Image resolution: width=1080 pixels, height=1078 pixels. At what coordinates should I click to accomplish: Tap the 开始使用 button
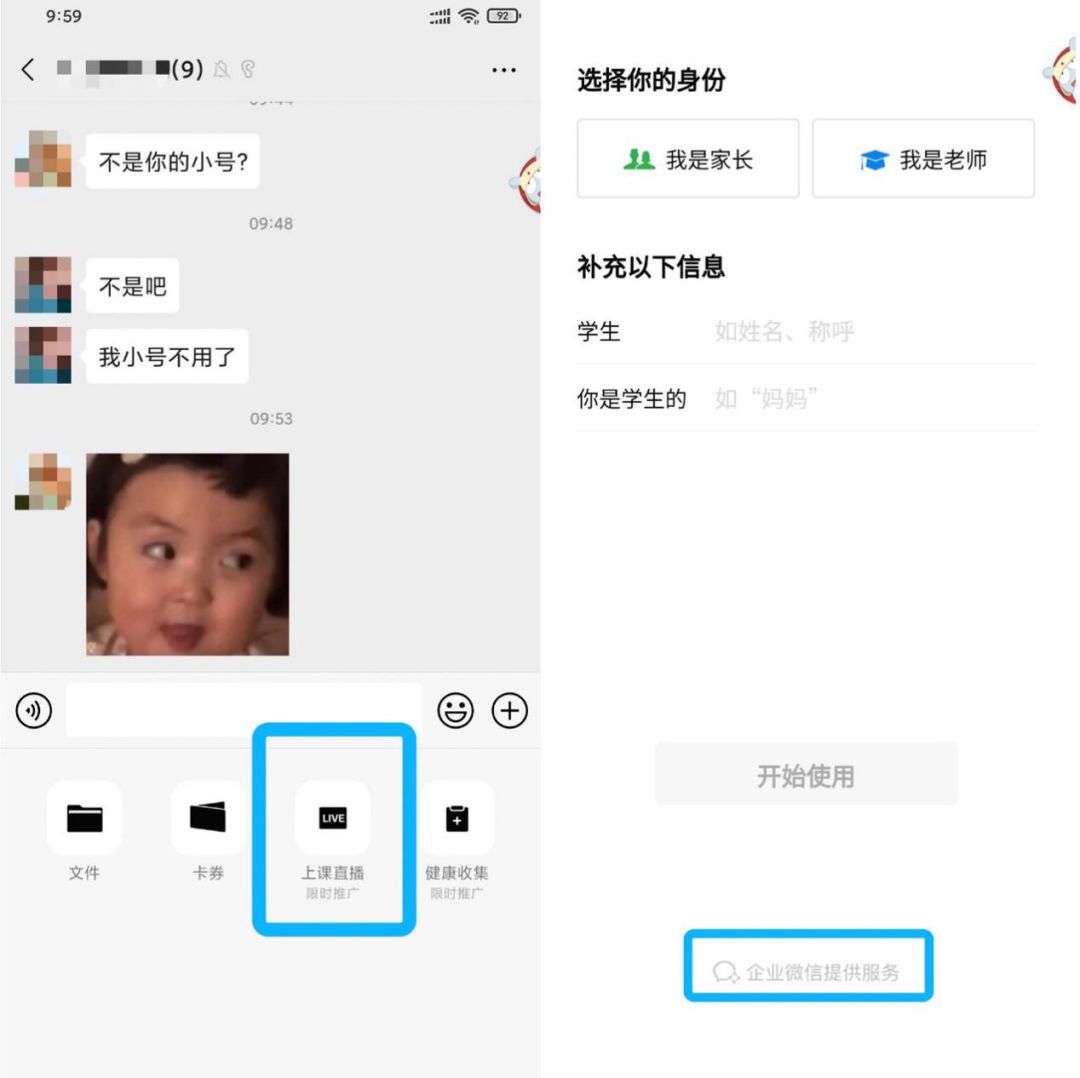coord(806,774)
